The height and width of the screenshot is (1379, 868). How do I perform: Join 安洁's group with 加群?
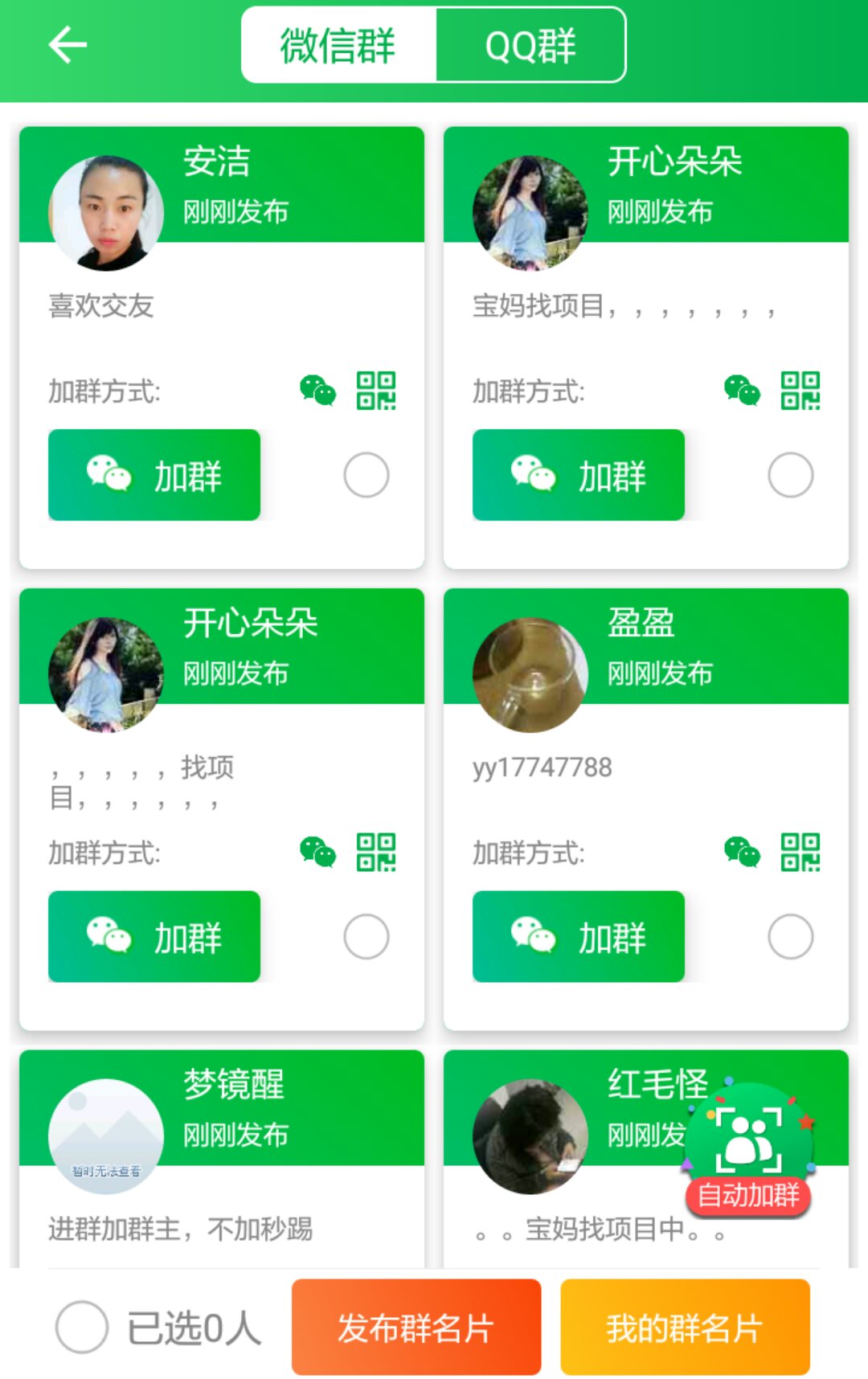click(x=154, y=475)
